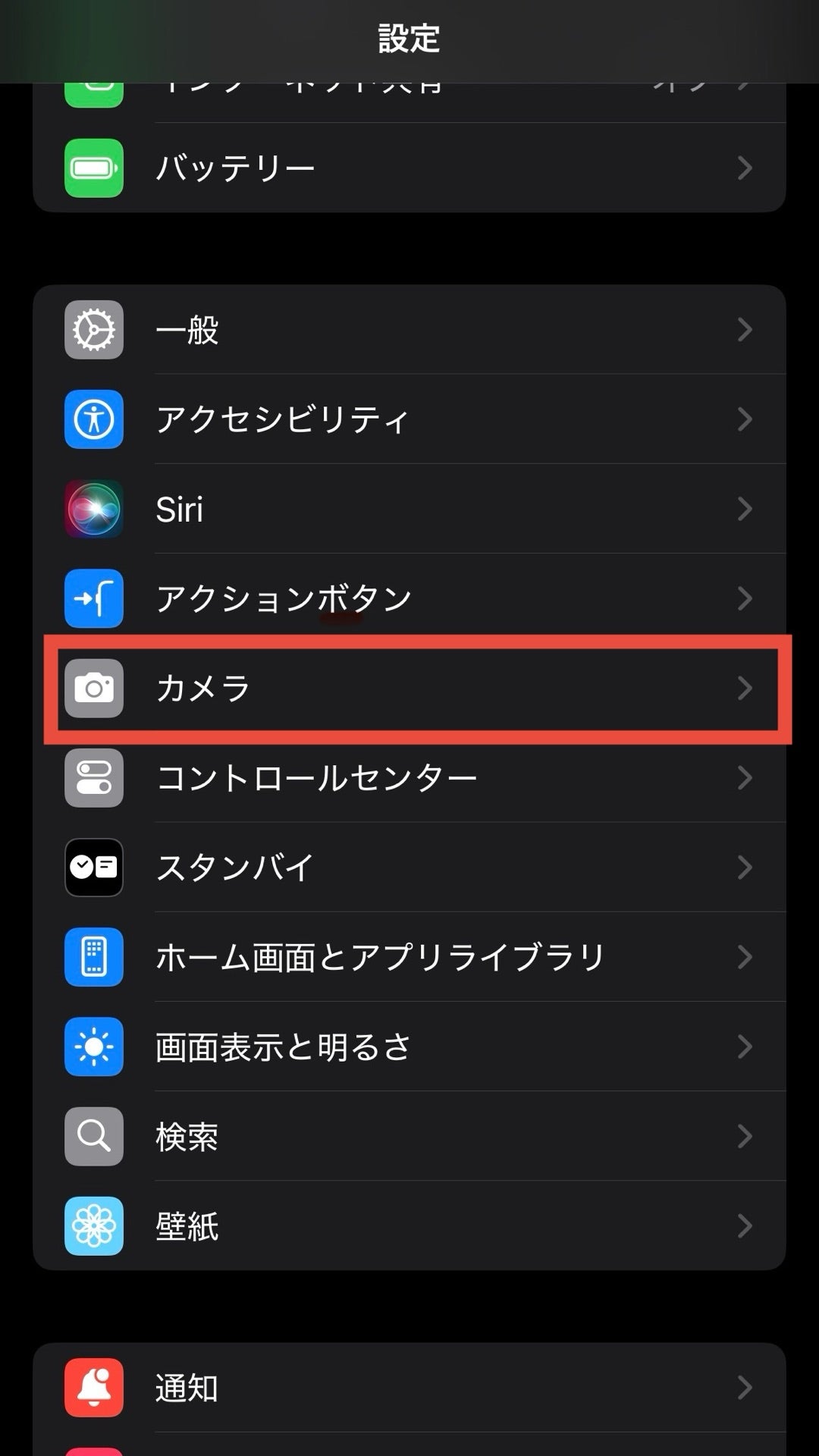819x1456 pixels.
Task: Open コントロールセンター settings
Action: click(x=409, y=777)
